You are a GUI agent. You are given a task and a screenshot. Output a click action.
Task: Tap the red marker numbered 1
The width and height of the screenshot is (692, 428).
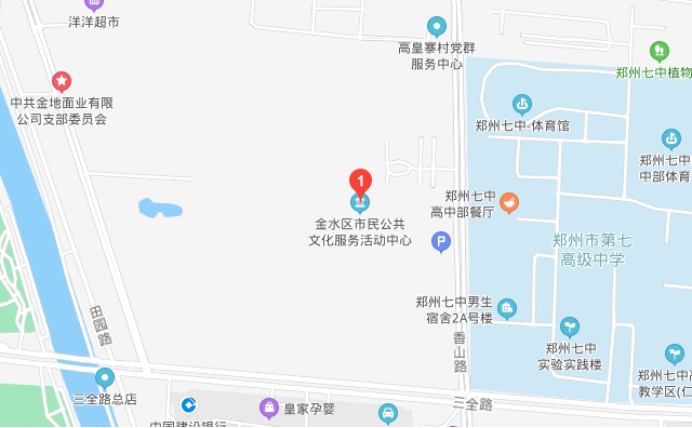(360, 182)
